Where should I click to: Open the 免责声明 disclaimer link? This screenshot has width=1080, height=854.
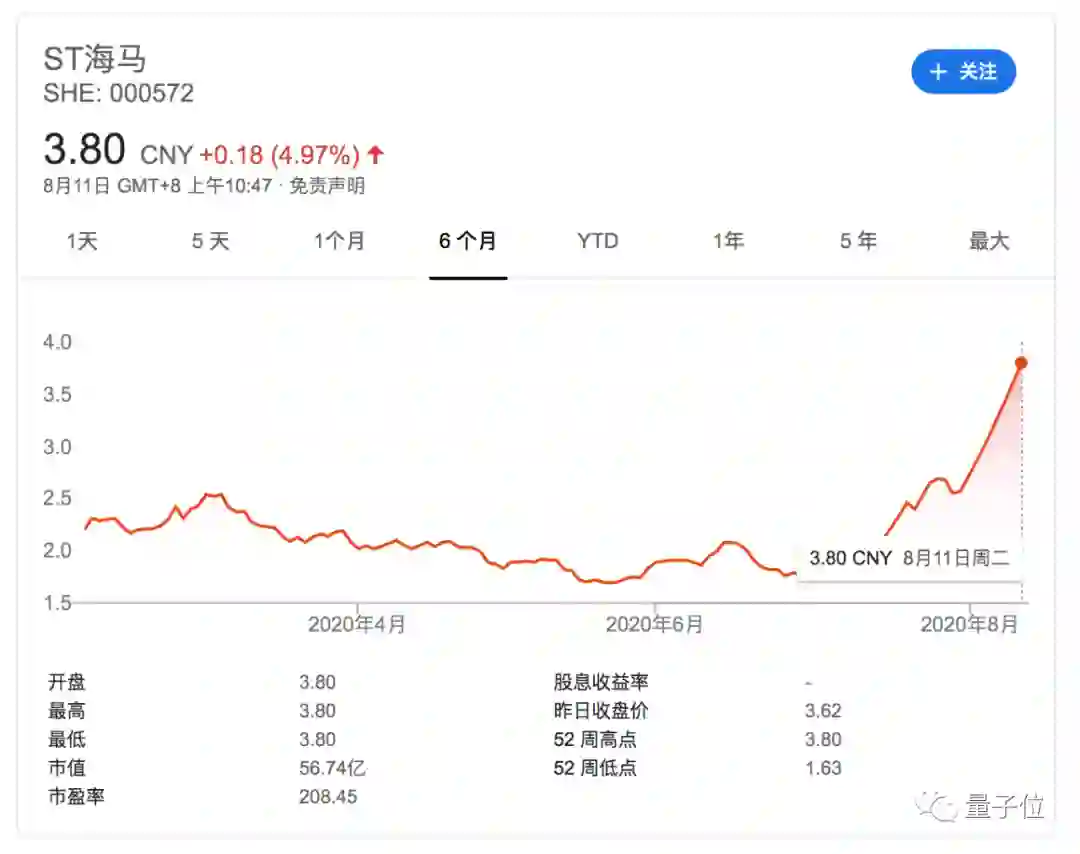coord(327,186)
